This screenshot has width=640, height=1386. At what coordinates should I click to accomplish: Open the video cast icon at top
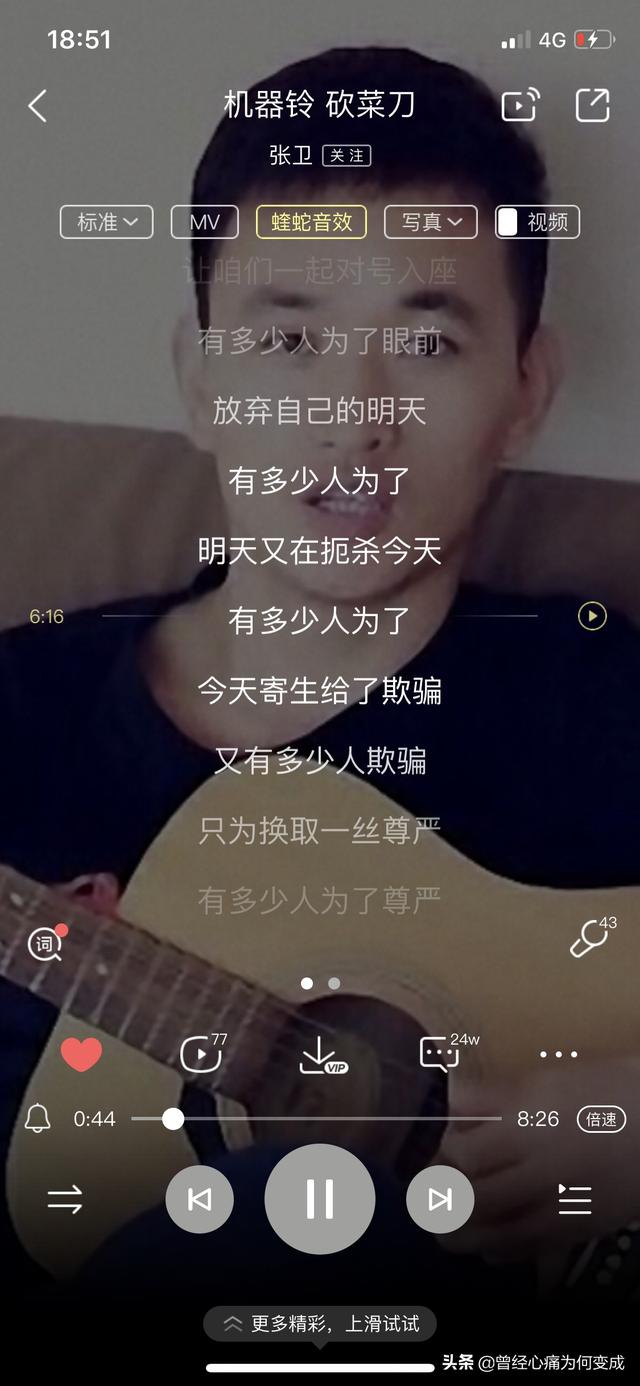520,105
